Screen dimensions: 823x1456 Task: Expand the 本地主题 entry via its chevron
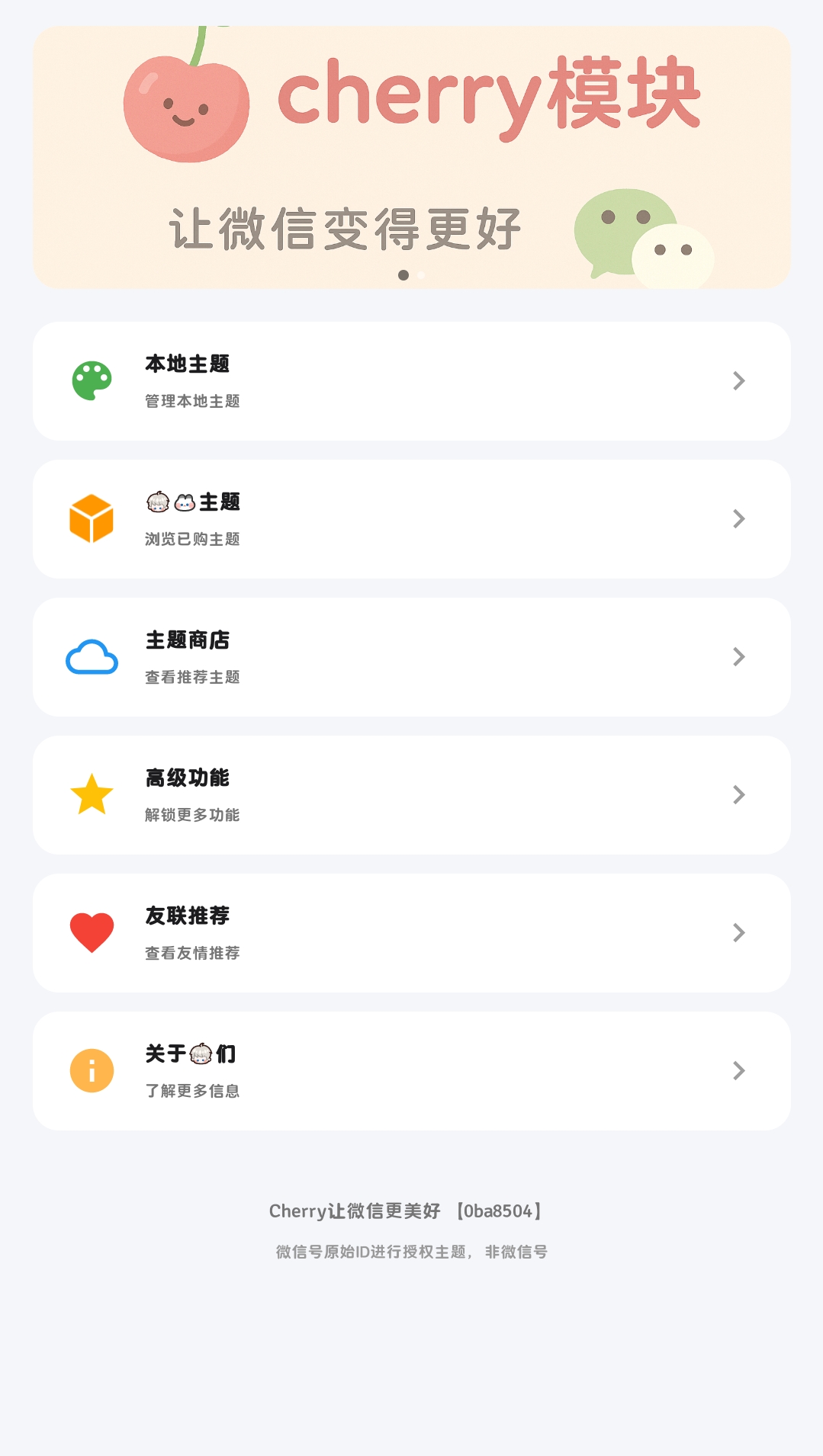(x=738, y=381)
